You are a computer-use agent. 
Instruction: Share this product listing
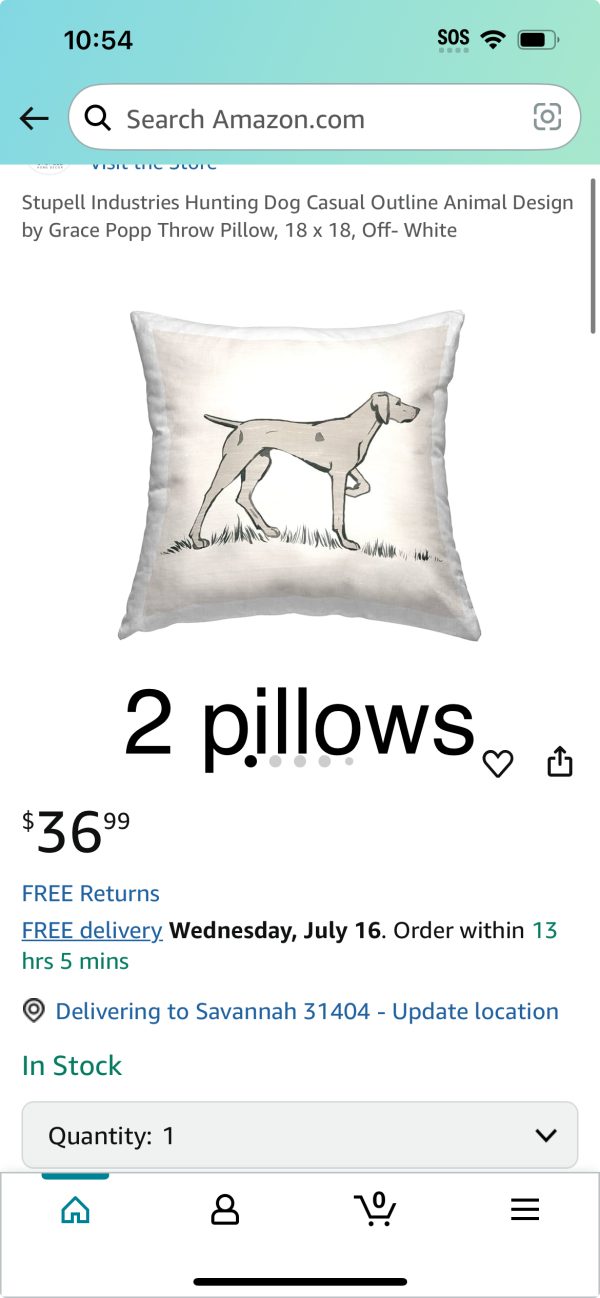point(560,762)
